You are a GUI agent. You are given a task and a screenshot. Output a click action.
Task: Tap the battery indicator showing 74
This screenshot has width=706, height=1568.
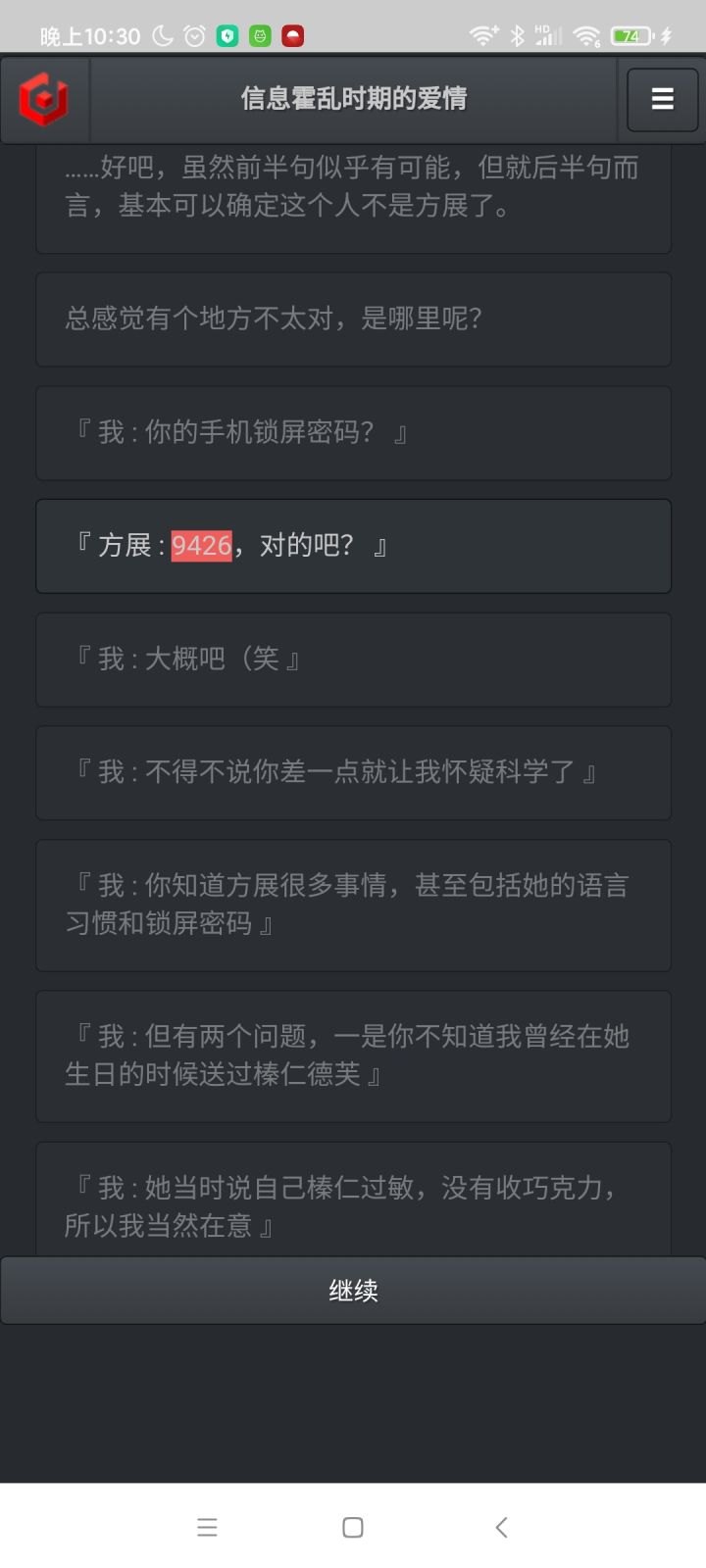(628, 34)
